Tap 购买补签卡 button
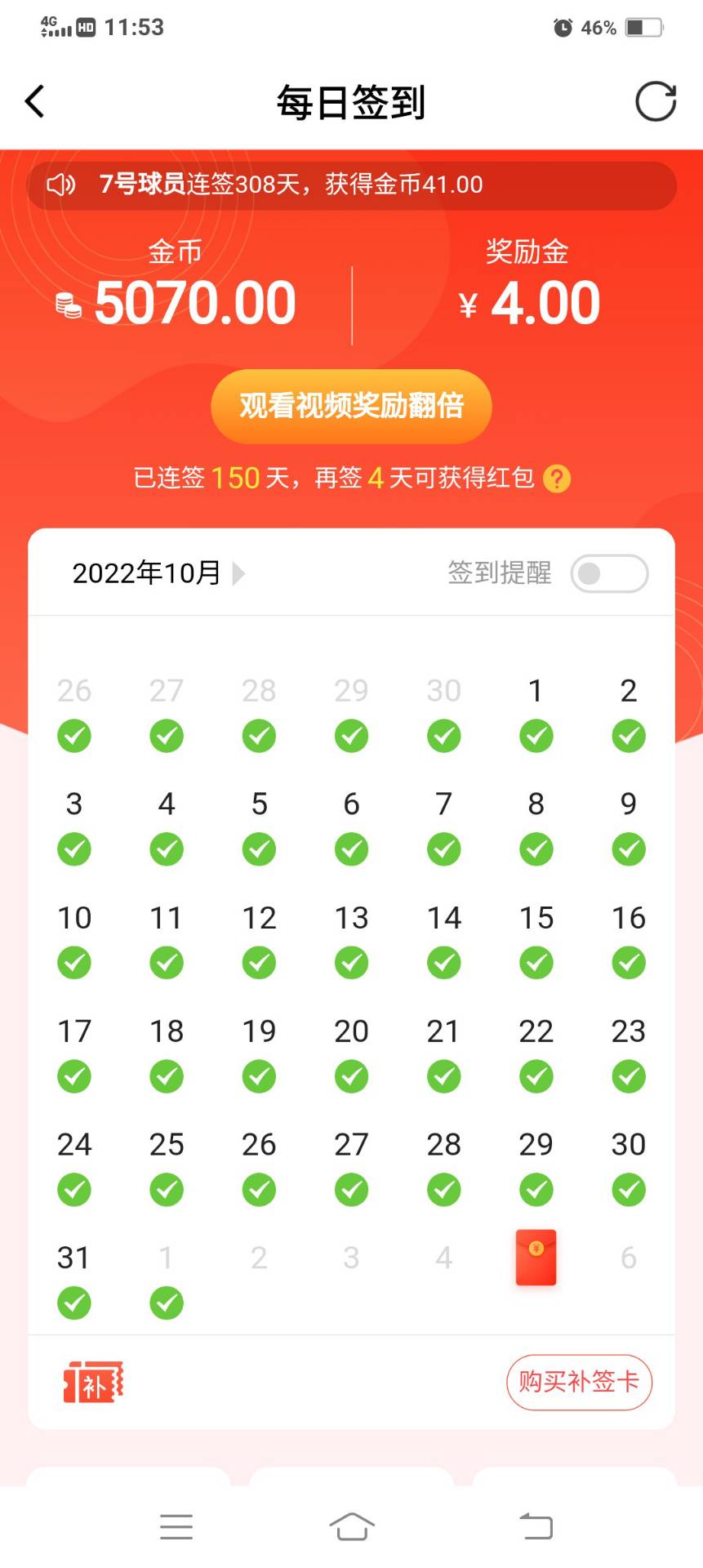Viewport: 703px width, 1568px height. pos(579,1382)
